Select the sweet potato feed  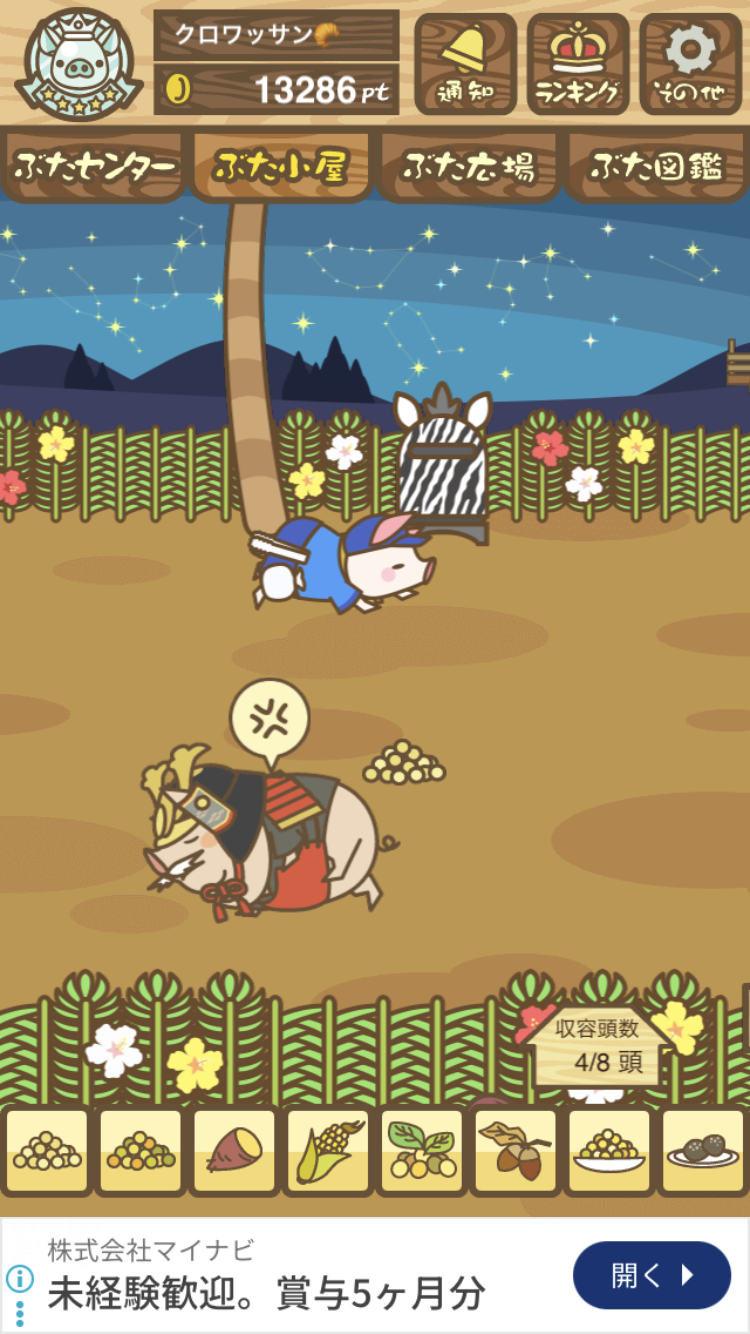(x=234, y=1151)
